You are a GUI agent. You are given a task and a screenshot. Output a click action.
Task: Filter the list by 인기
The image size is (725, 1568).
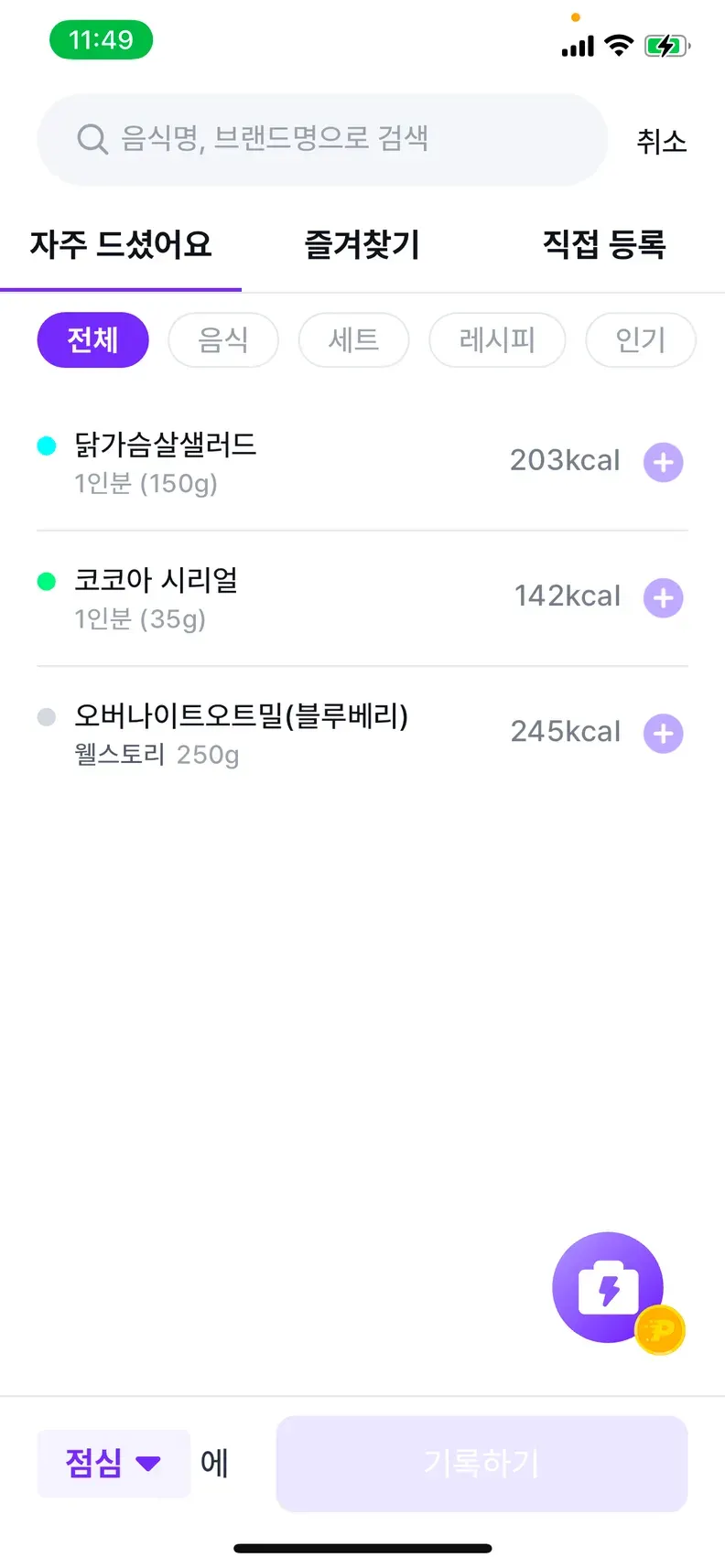click(x=640, y=340)
